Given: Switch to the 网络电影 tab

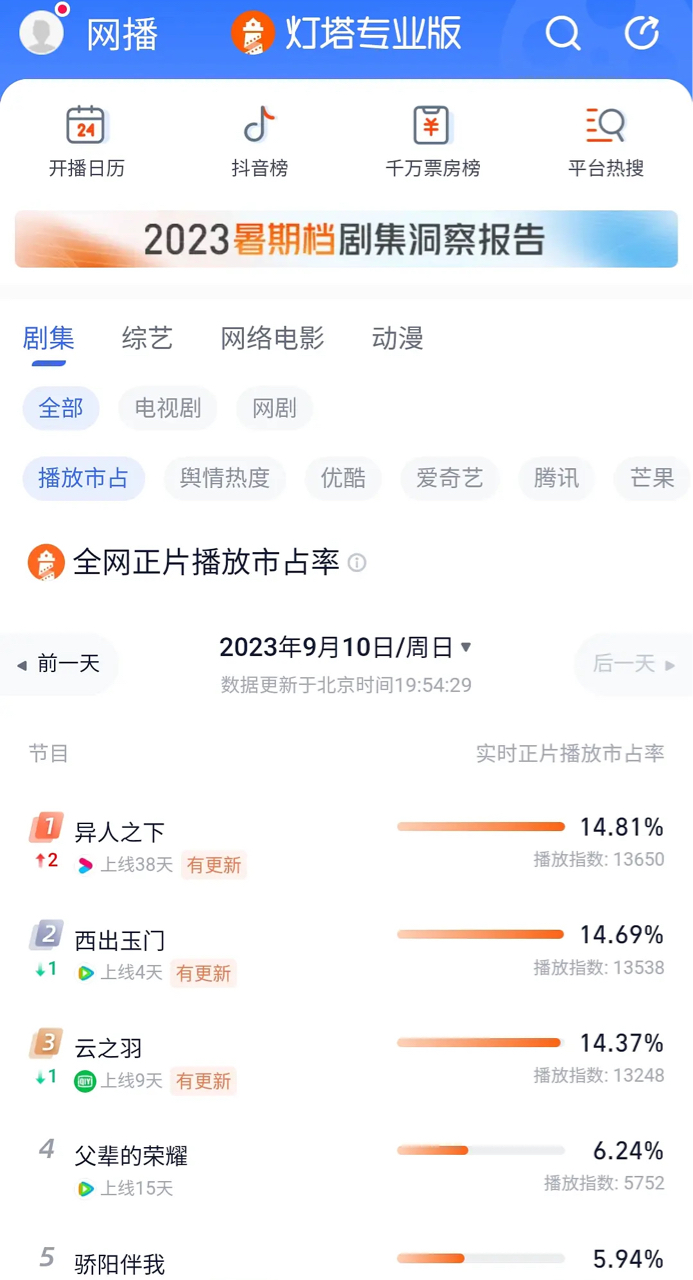Looking at the screenshot, I should pyautogui.click(x=272, y=338).
